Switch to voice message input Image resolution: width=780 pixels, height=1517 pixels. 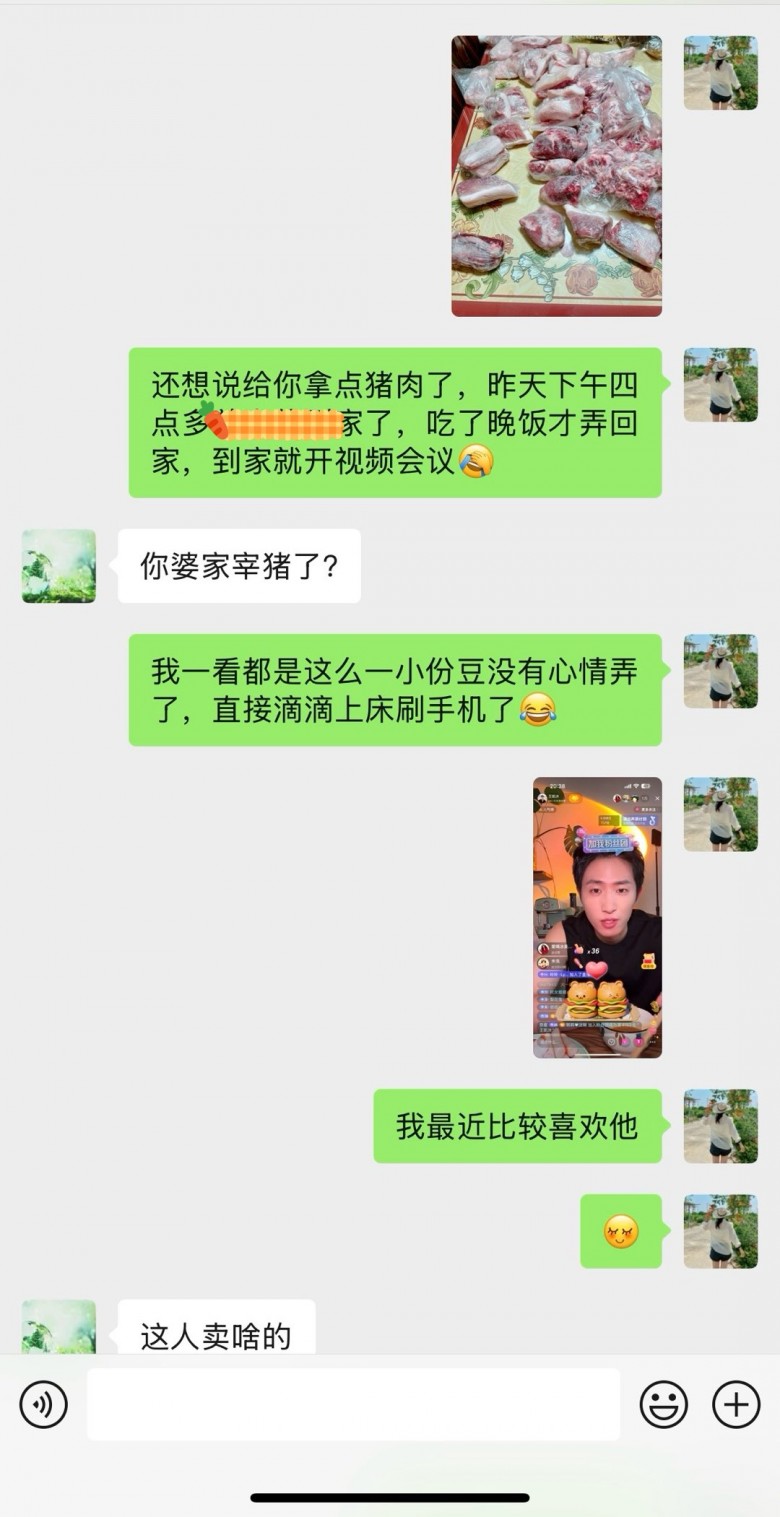tap(44, 1404)
